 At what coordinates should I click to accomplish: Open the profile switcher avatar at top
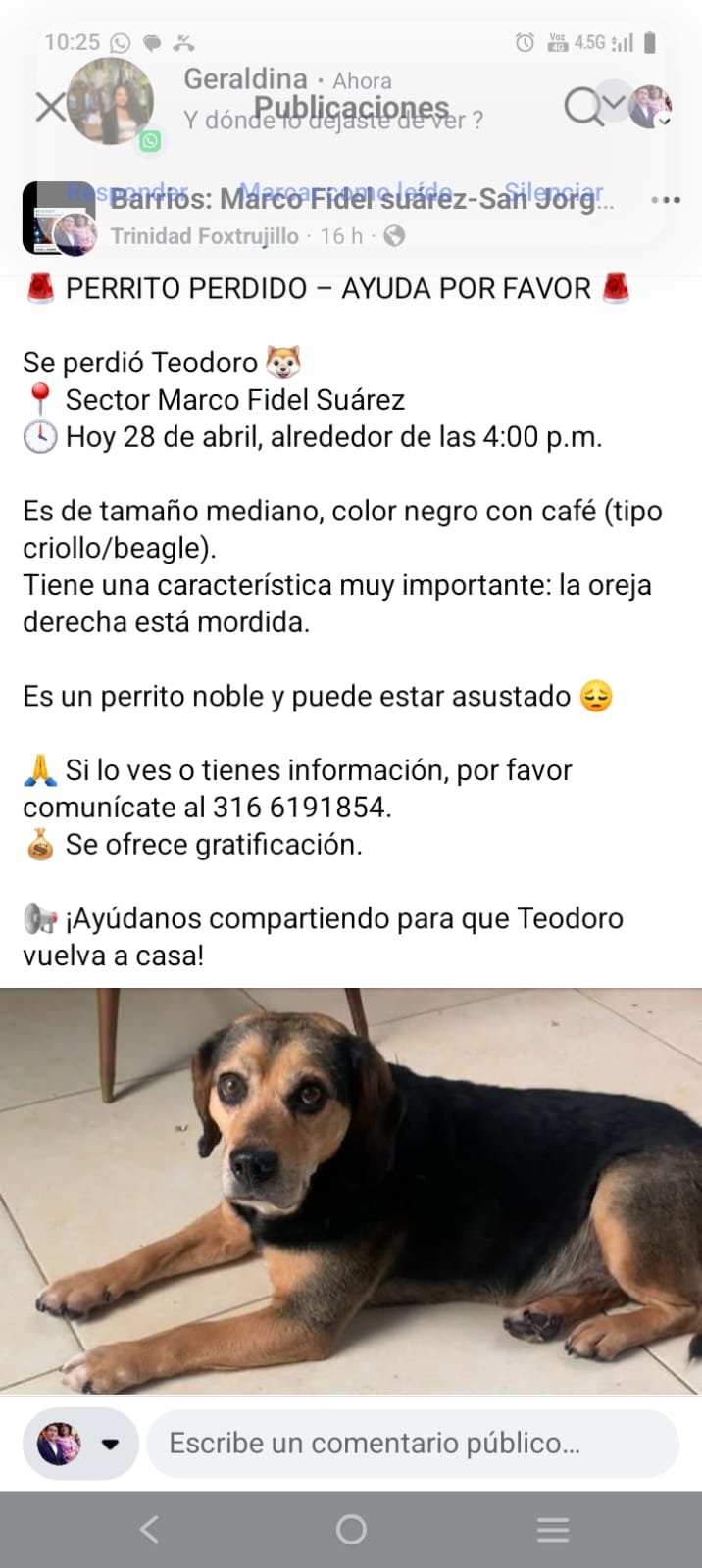650,107
